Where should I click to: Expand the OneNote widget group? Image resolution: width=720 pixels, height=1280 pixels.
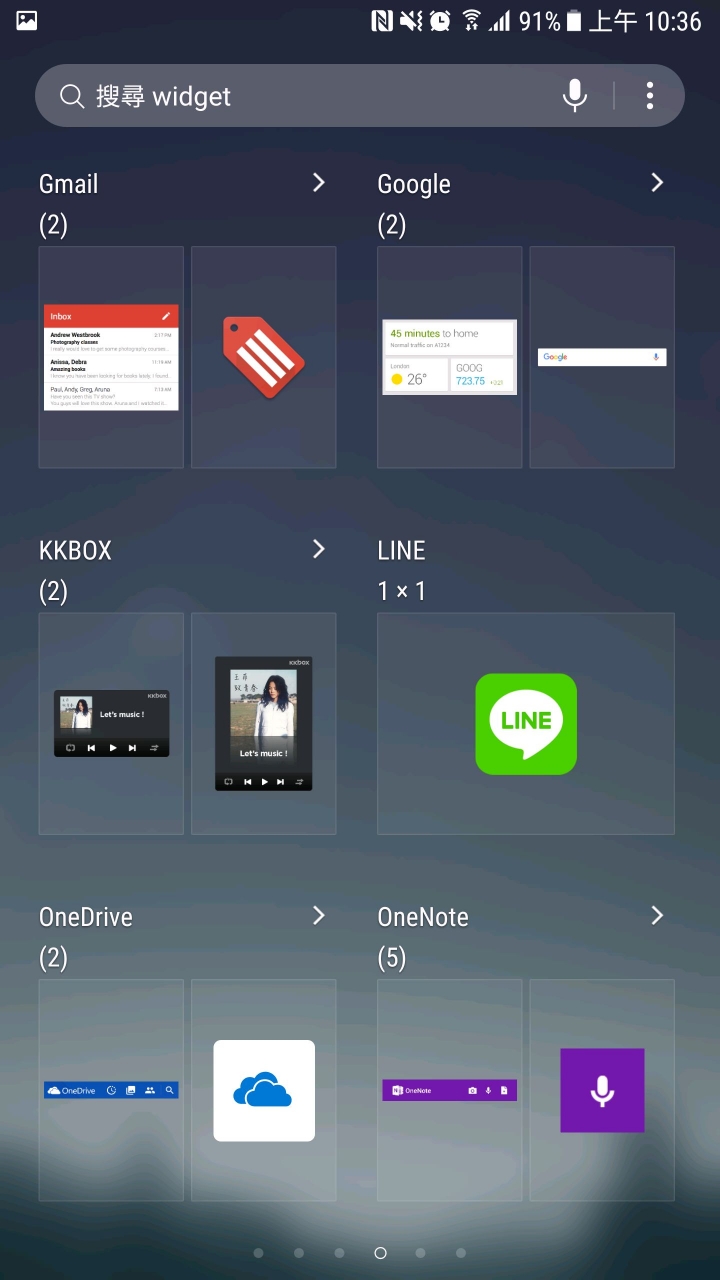[x=657, y=915]
